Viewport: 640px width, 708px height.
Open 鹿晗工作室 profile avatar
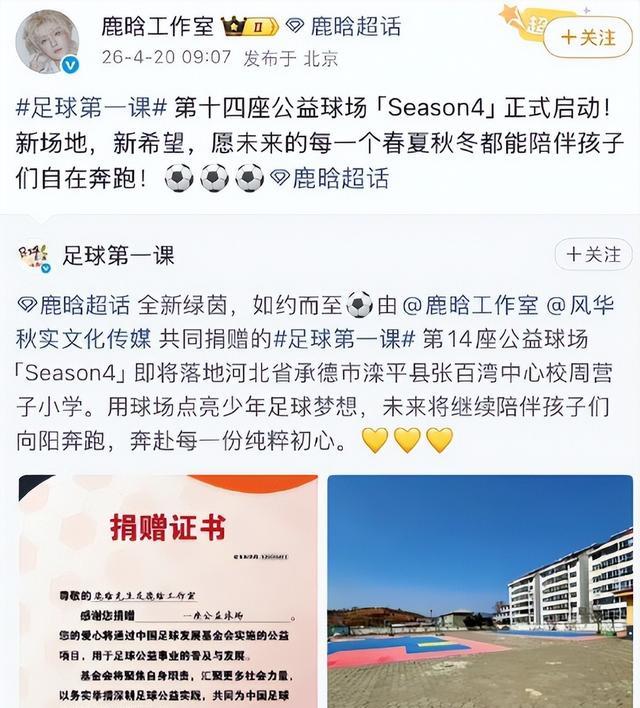tap(47, 43)
